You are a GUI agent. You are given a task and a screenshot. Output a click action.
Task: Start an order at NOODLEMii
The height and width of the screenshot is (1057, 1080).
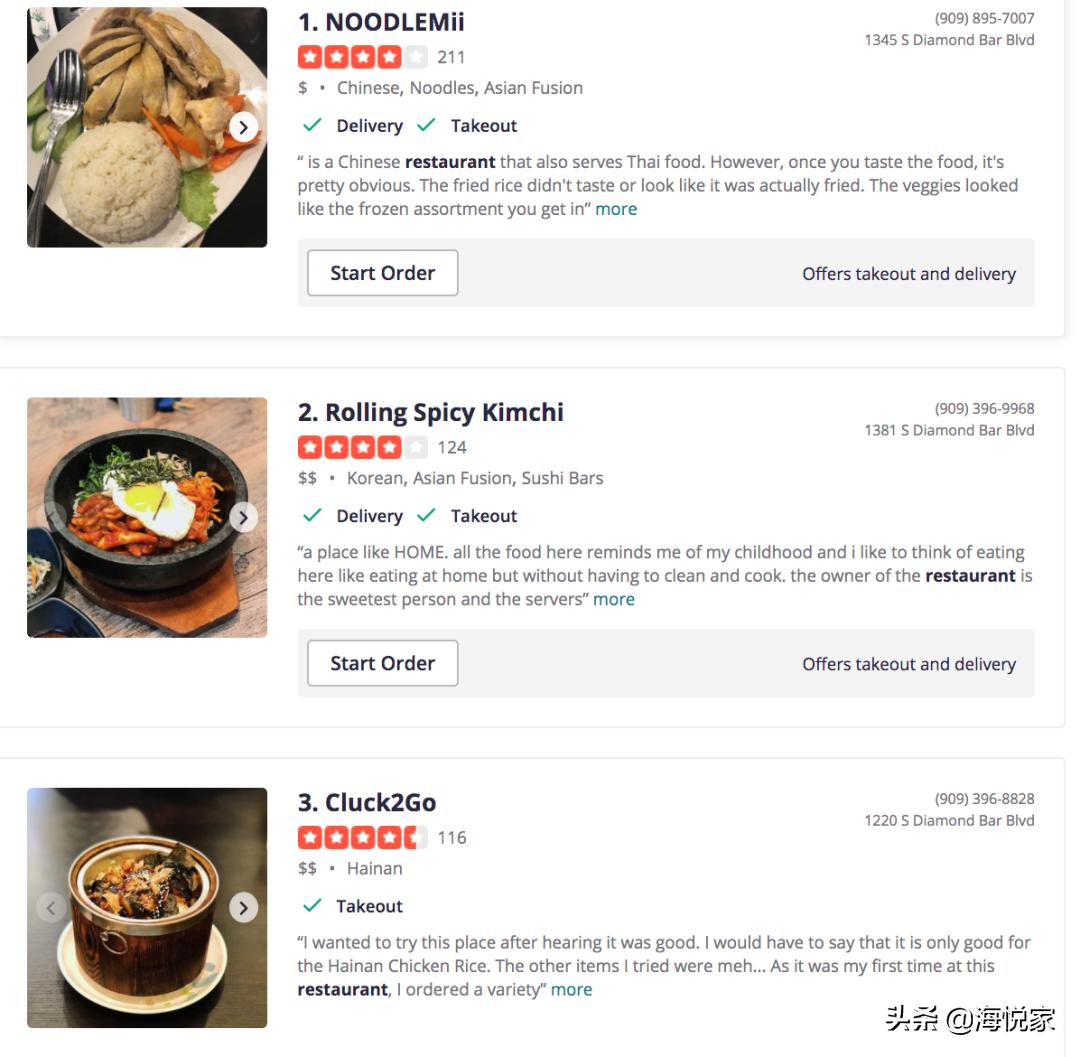(x=382, y=273)
